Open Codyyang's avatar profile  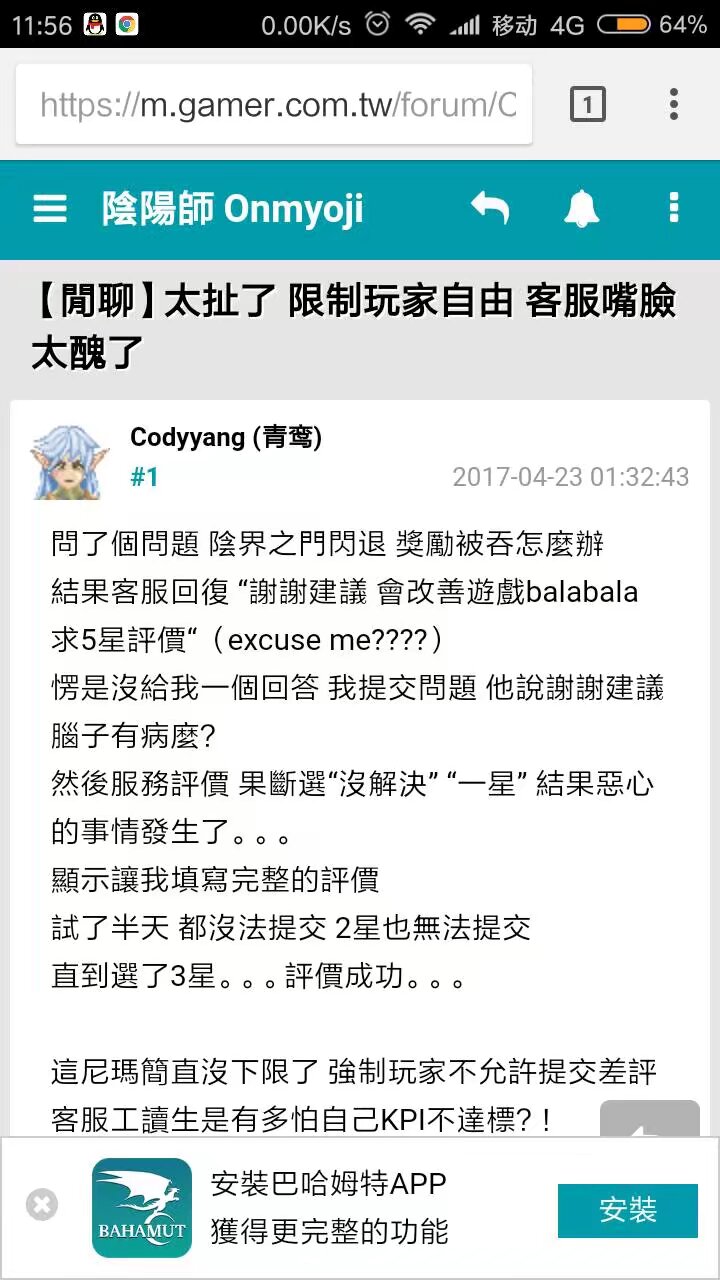[x=66, y=461]
